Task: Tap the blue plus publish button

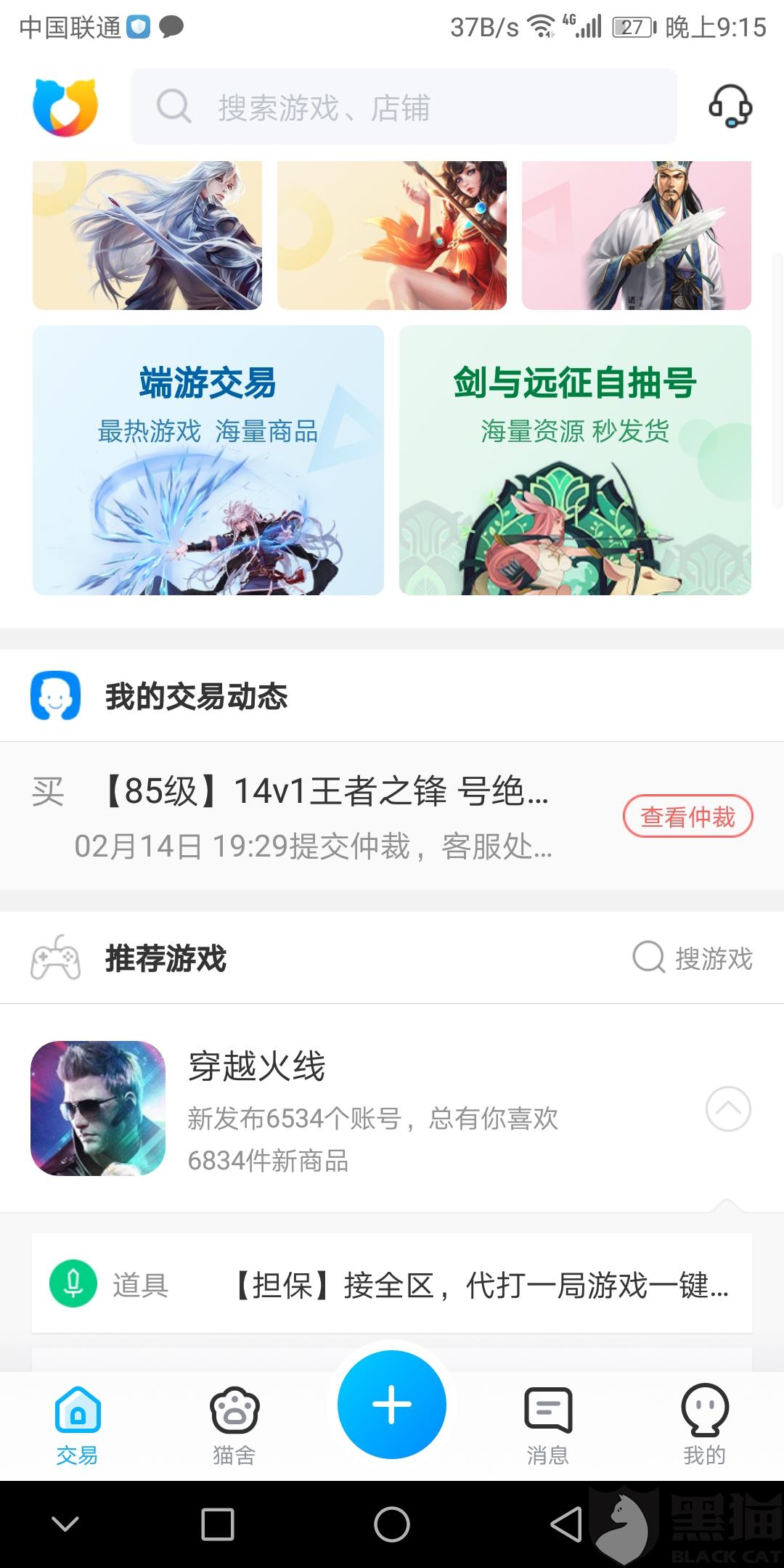Action: [x=392, y=1405]
